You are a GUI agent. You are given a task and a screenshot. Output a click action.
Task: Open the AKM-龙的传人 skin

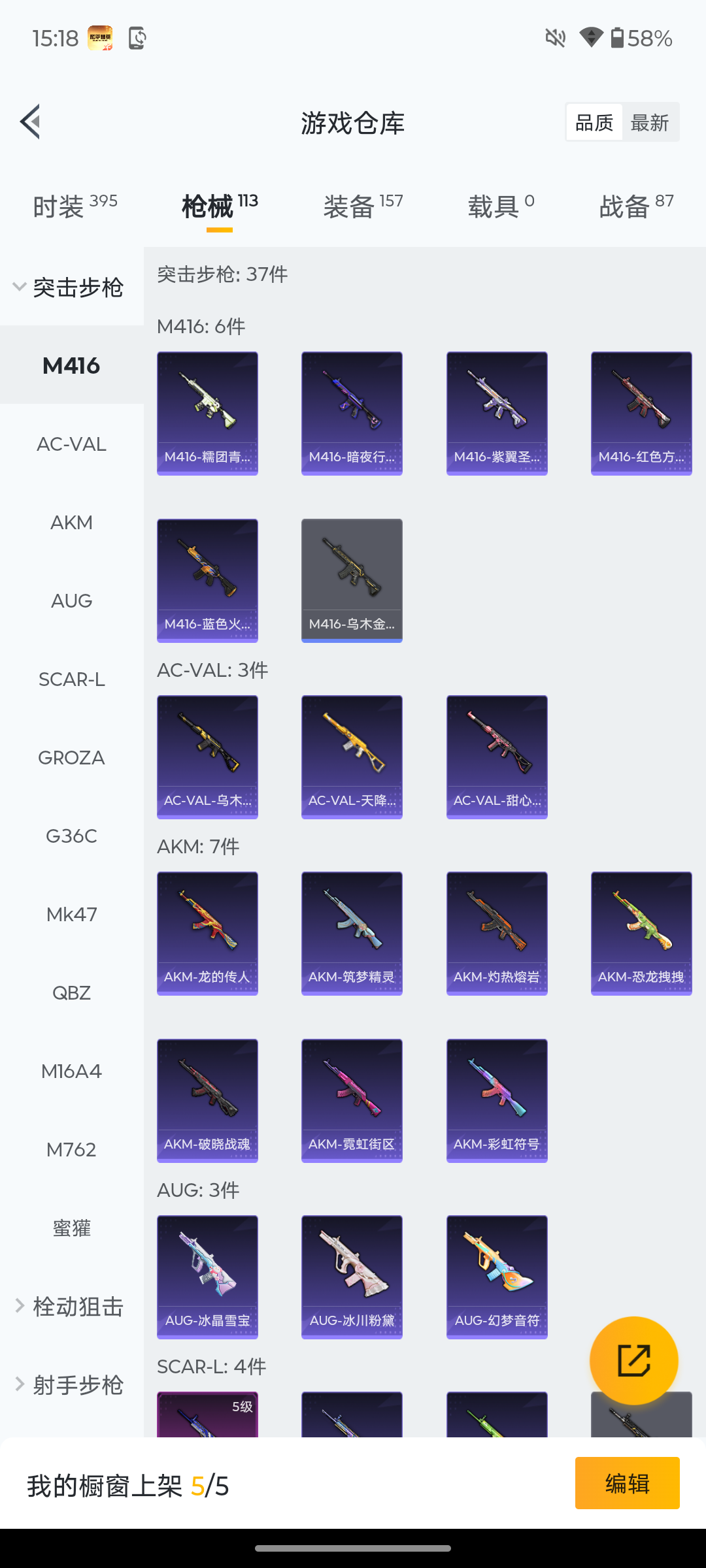(207, 933)
